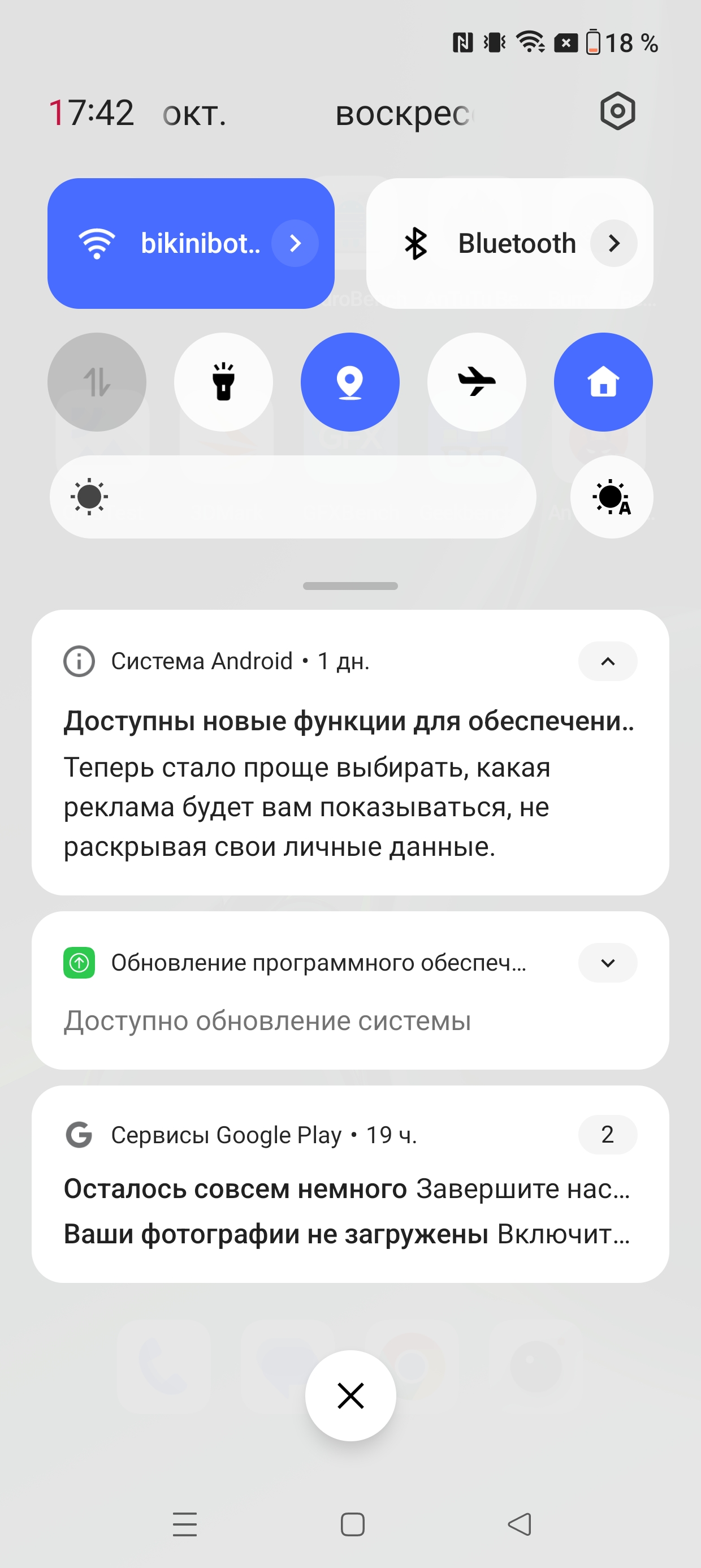Open the Доступно обновление системы notification
The image size is (701, 1568).
coord(268,1021)
